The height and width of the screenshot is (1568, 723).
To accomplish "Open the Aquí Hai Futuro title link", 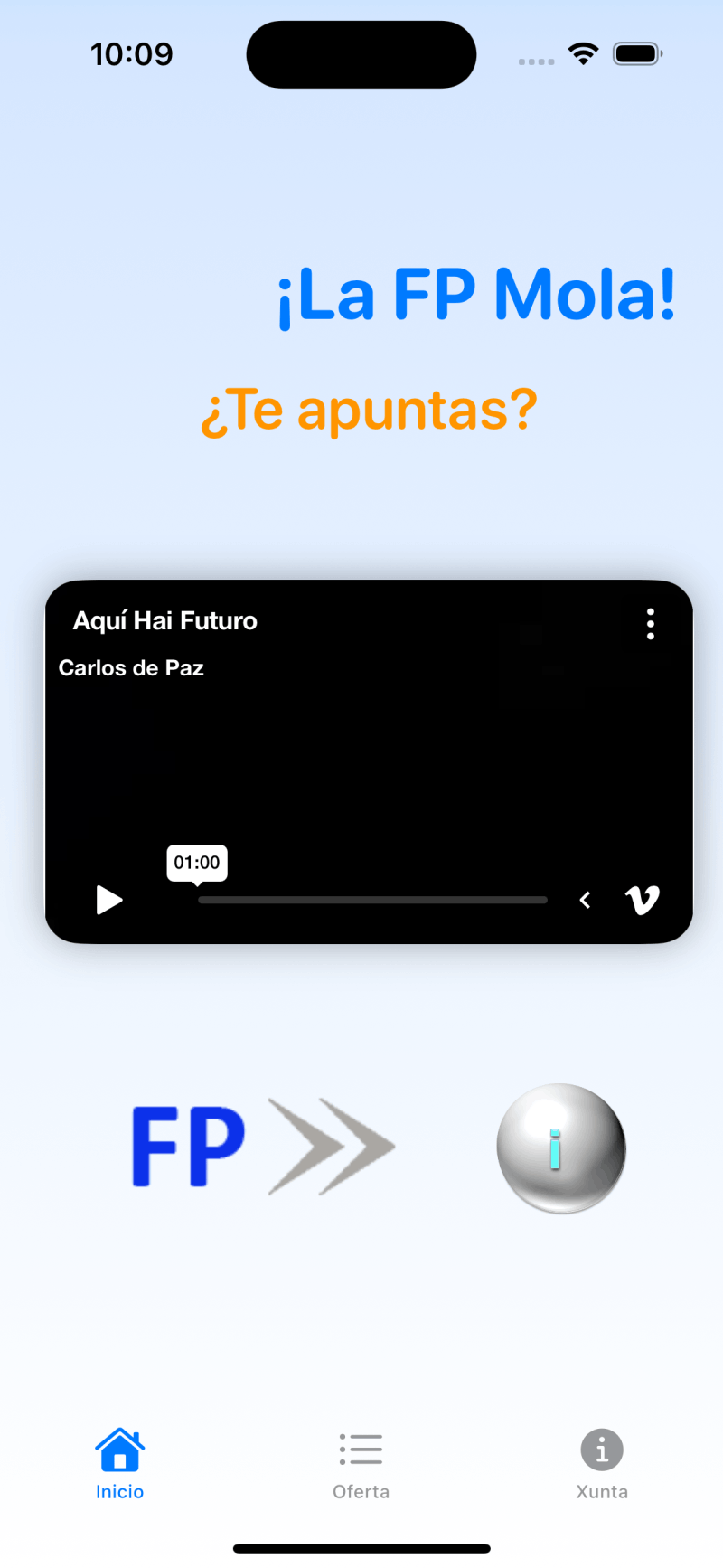I will tap(164, 621).
